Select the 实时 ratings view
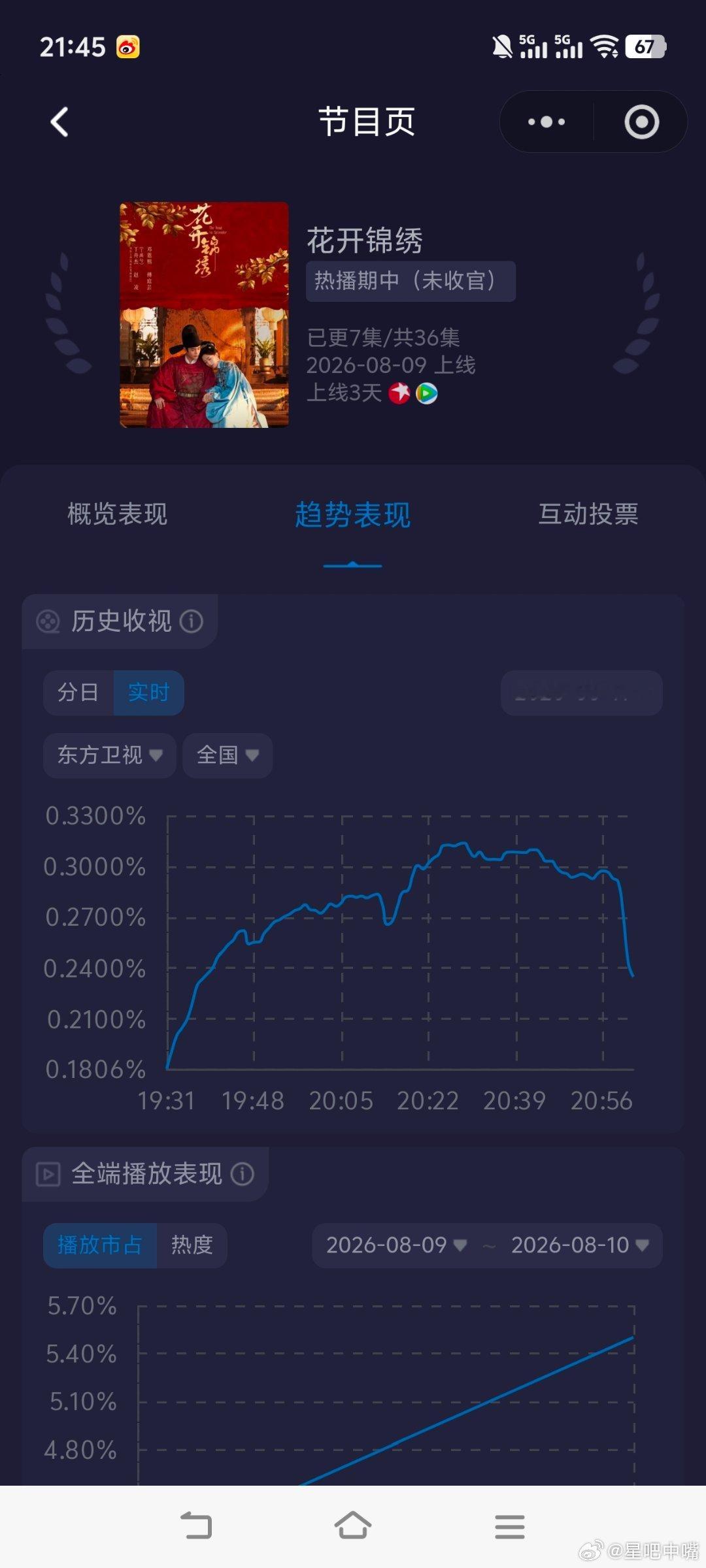The width and height of the screenshot is (706, 1568). click(x=149, y=692)
